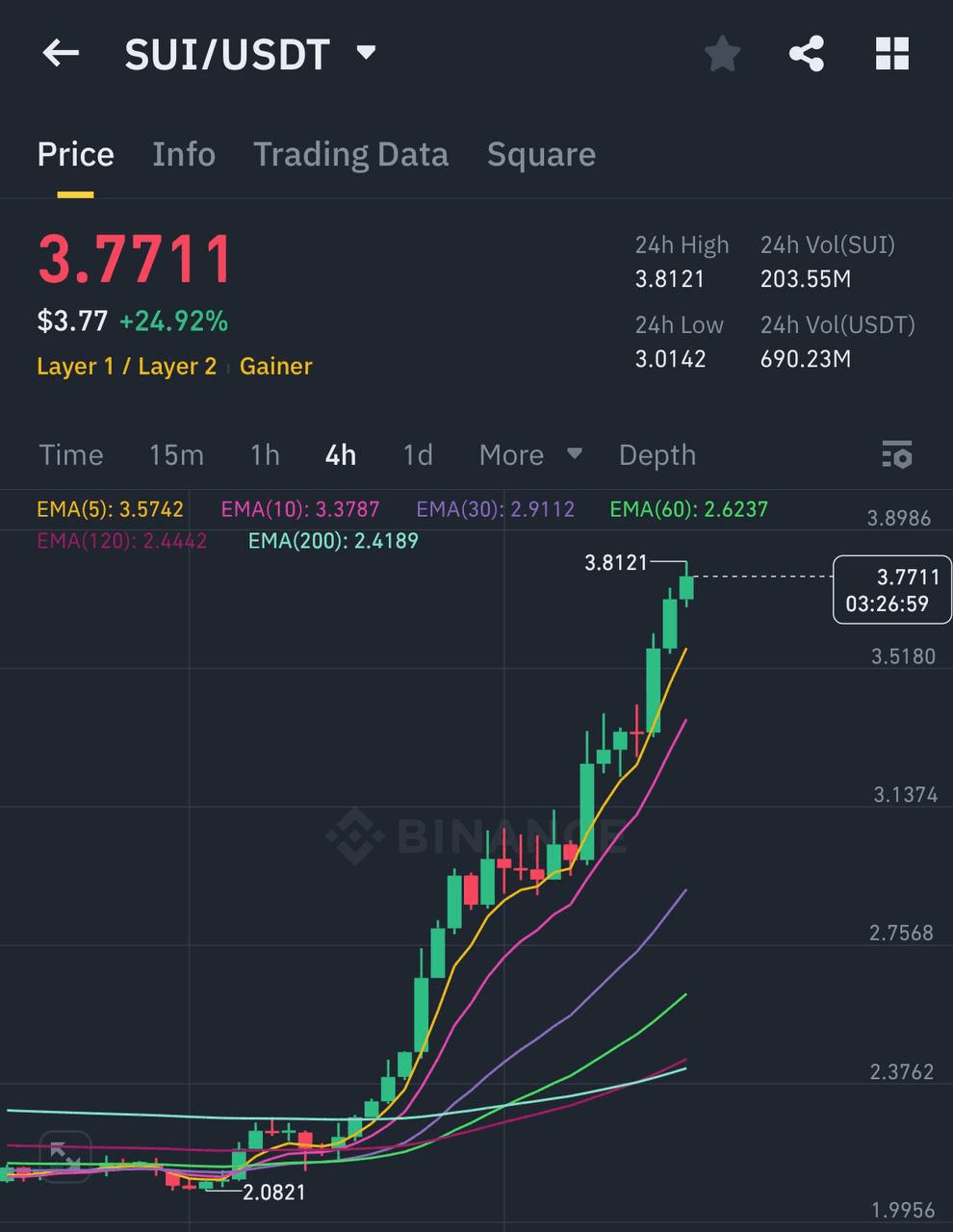Switch to the Trading Data tab

pos(350,154)
